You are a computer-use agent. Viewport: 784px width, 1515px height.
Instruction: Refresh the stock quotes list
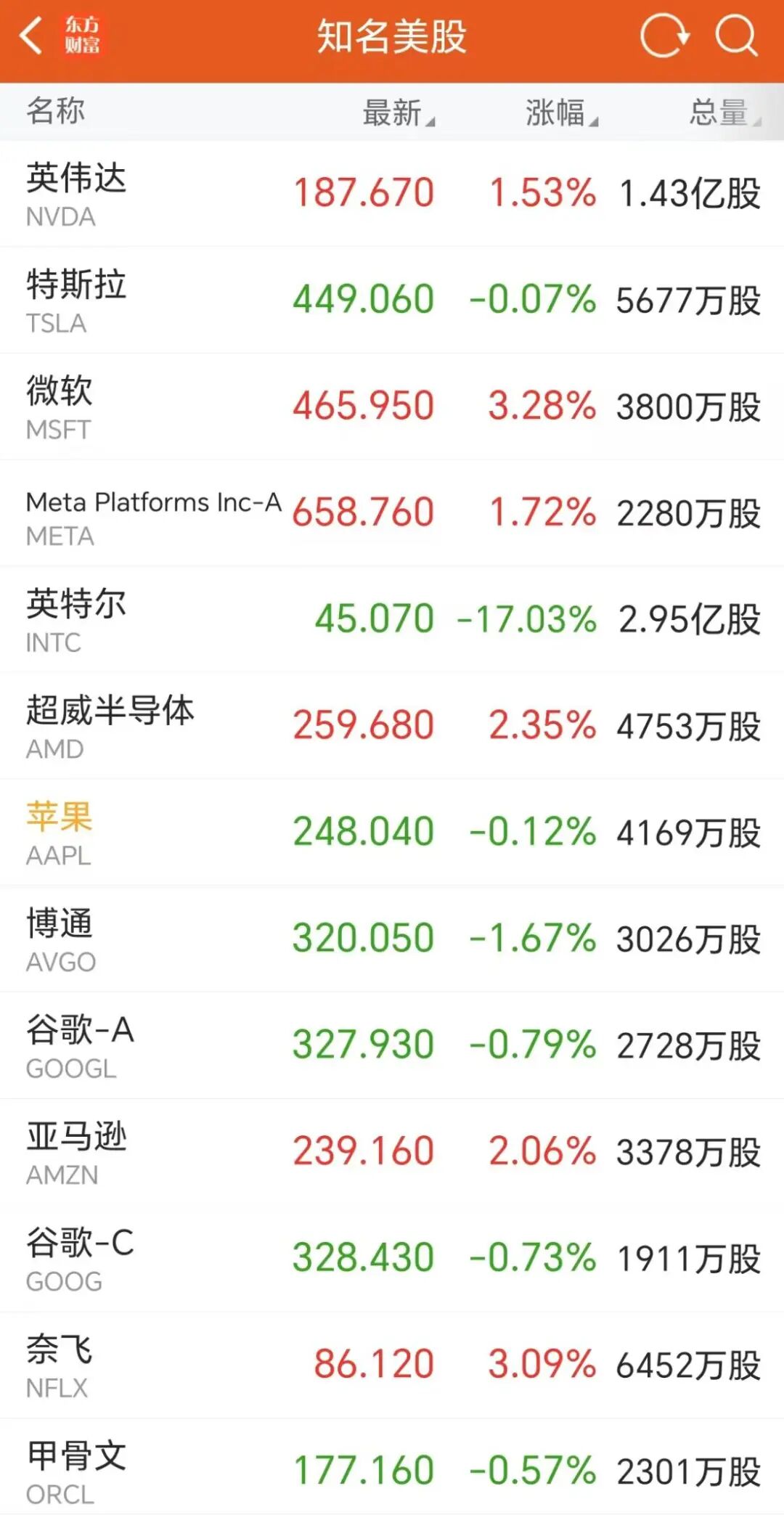click(664, 36)
